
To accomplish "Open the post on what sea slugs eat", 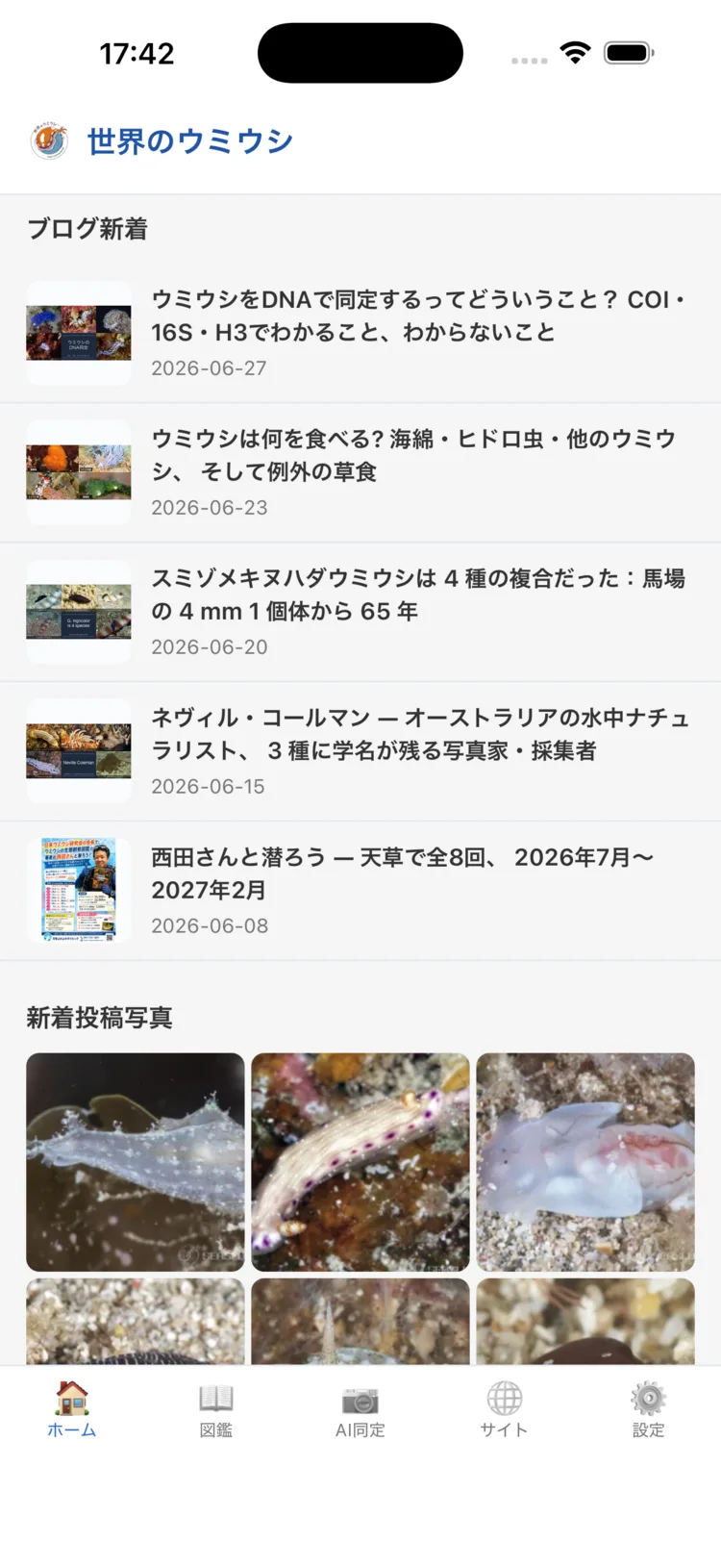I will click(x=360, y=472).
